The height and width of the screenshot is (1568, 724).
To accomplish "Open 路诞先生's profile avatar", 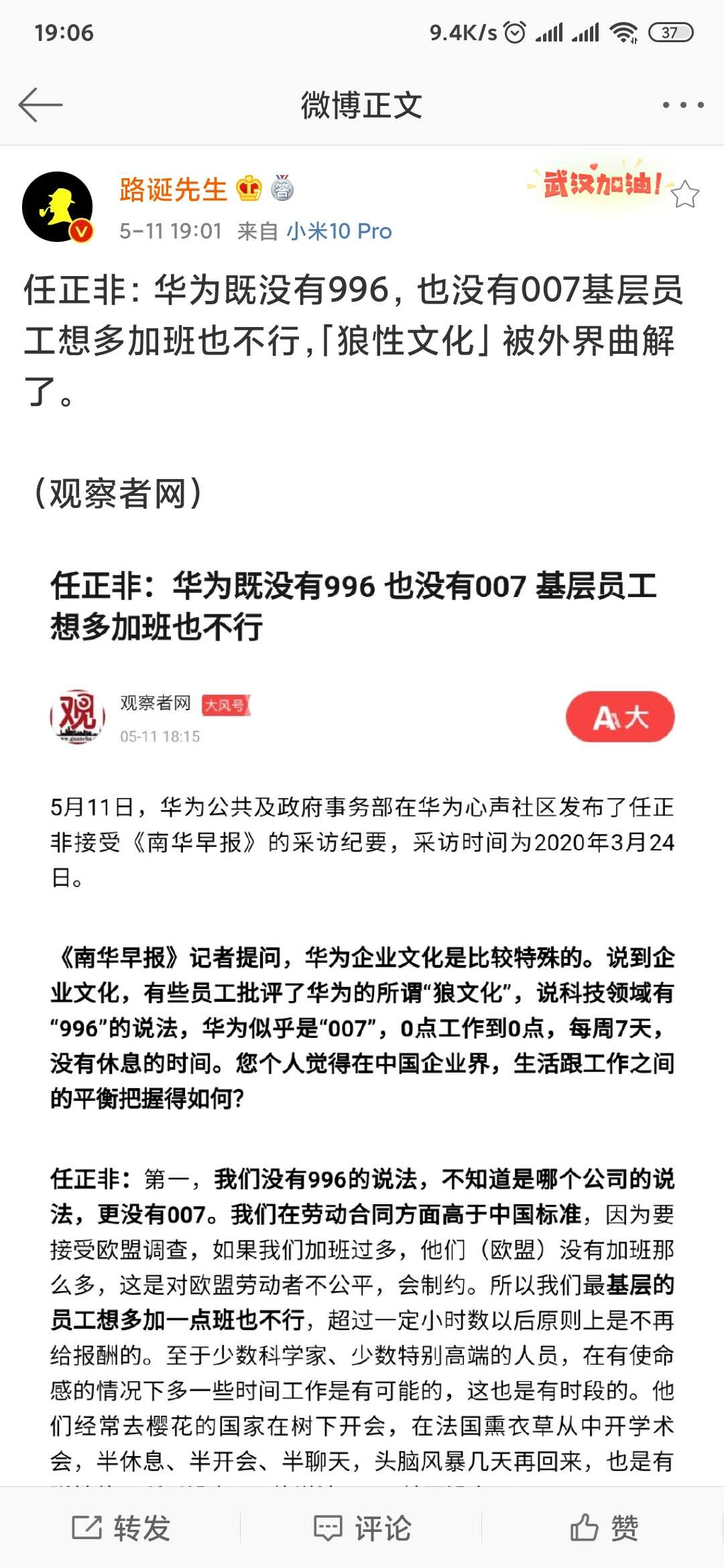I will [58, 207].
